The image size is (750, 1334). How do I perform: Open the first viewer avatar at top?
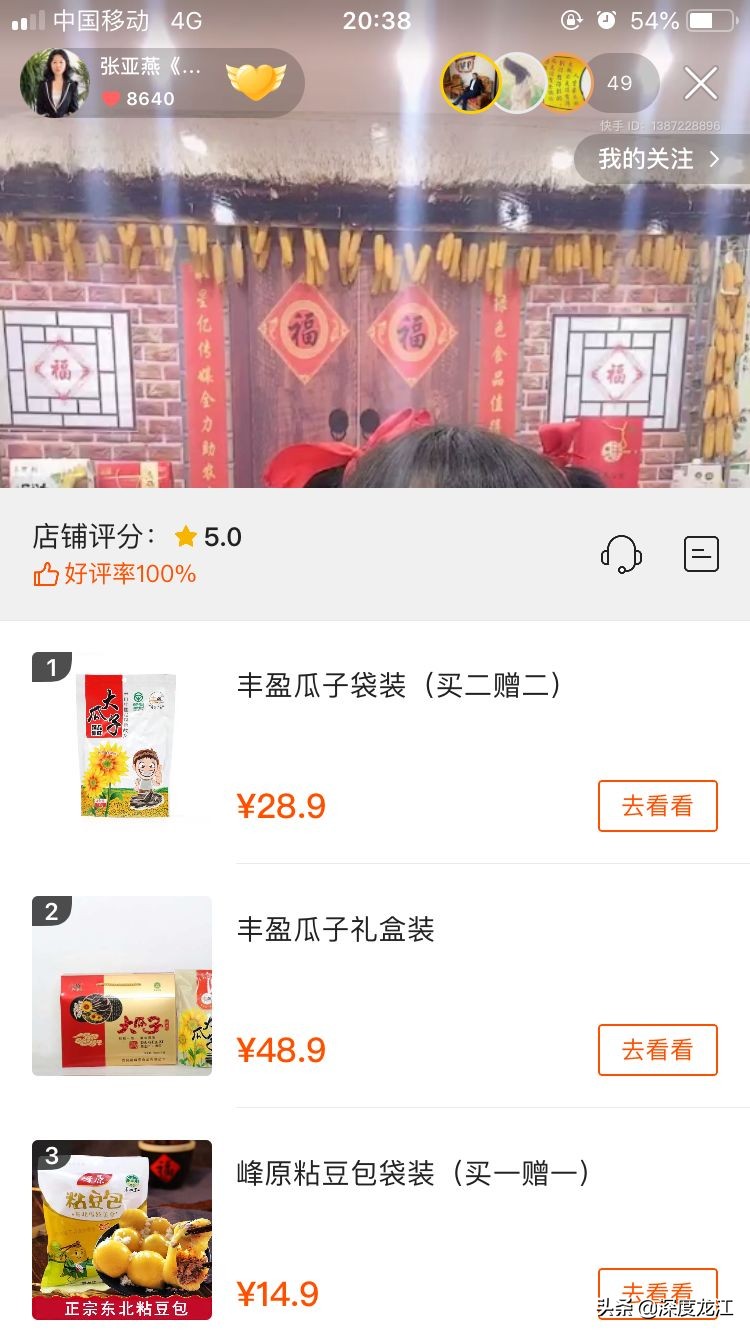pos(473,84)
